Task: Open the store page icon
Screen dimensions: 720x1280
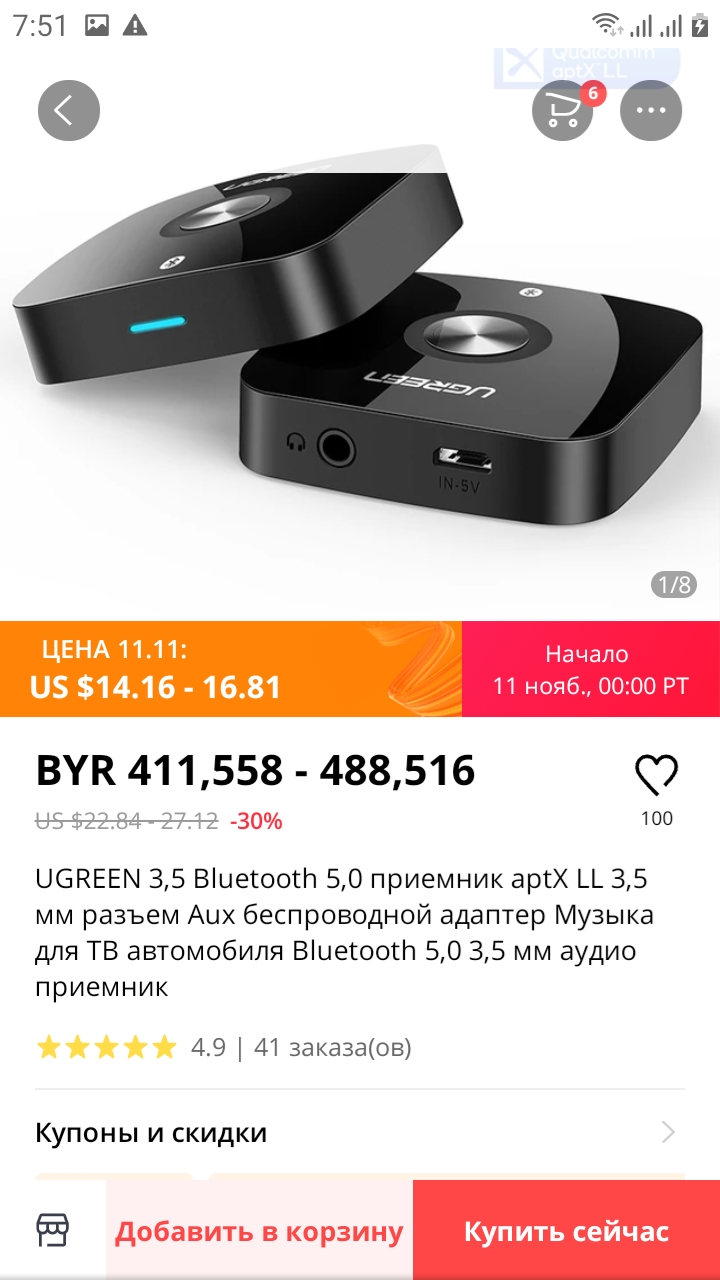Action: 52,1230
